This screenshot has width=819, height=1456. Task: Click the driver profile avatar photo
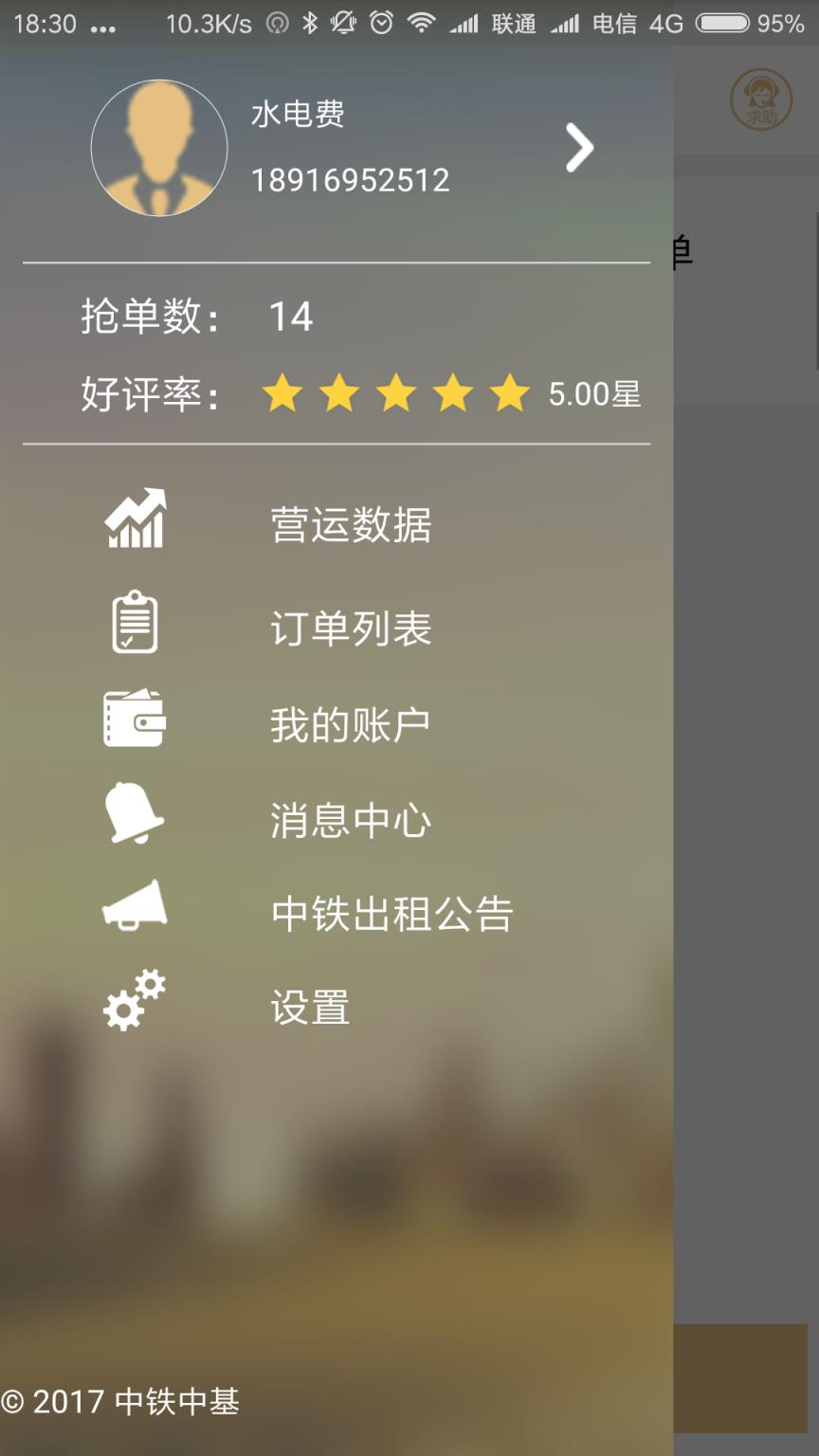click(158, 148)
